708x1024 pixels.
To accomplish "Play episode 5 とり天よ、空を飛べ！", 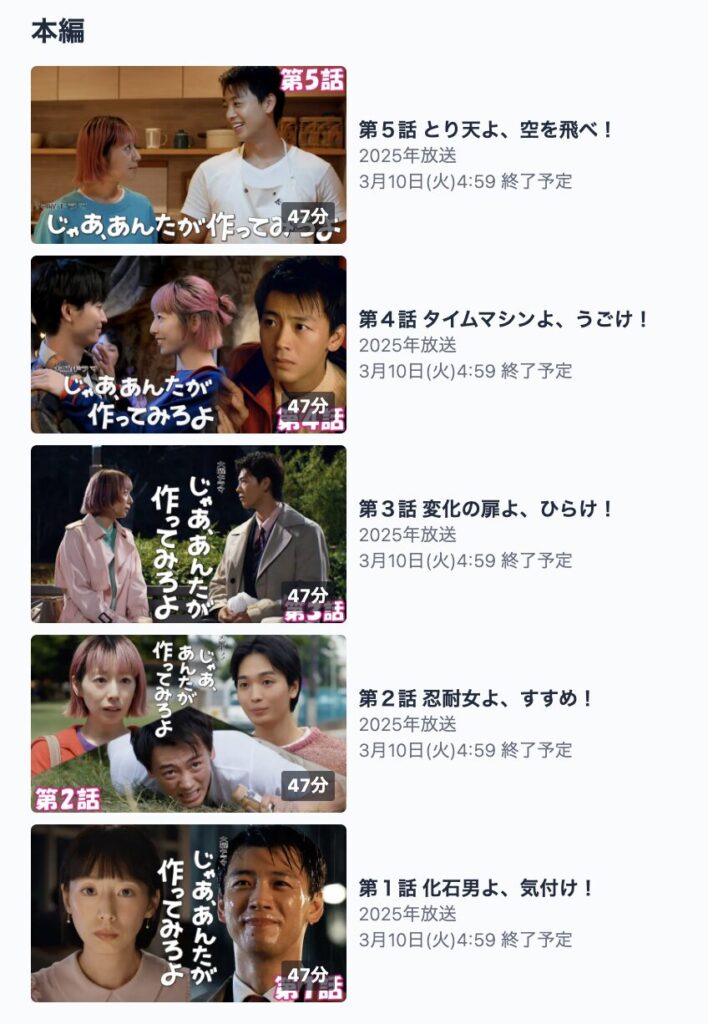I will point(188,155).
